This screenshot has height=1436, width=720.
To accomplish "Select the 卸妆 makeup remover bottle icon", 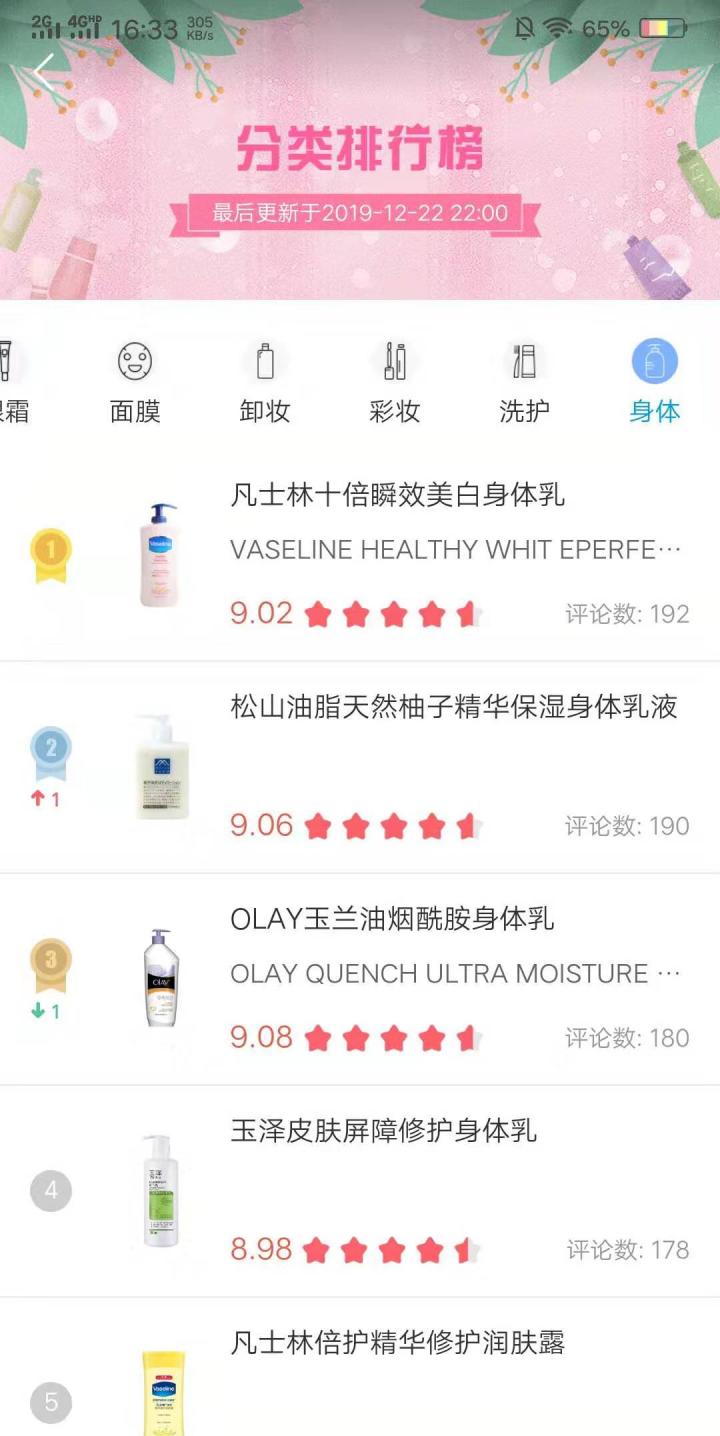I will point(264,362).
